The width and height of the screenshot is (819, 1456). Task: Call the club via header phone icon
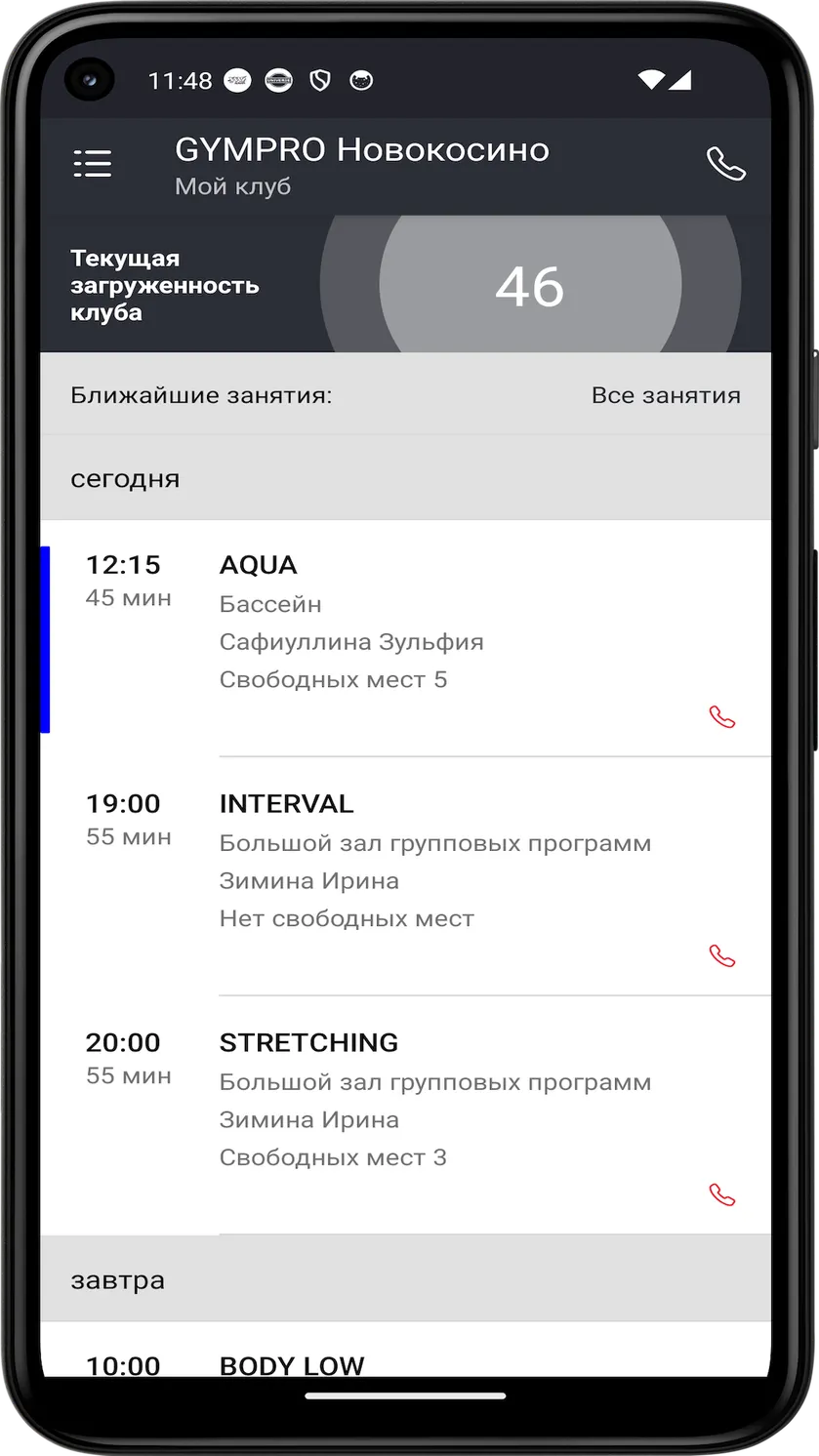[725, 164]
